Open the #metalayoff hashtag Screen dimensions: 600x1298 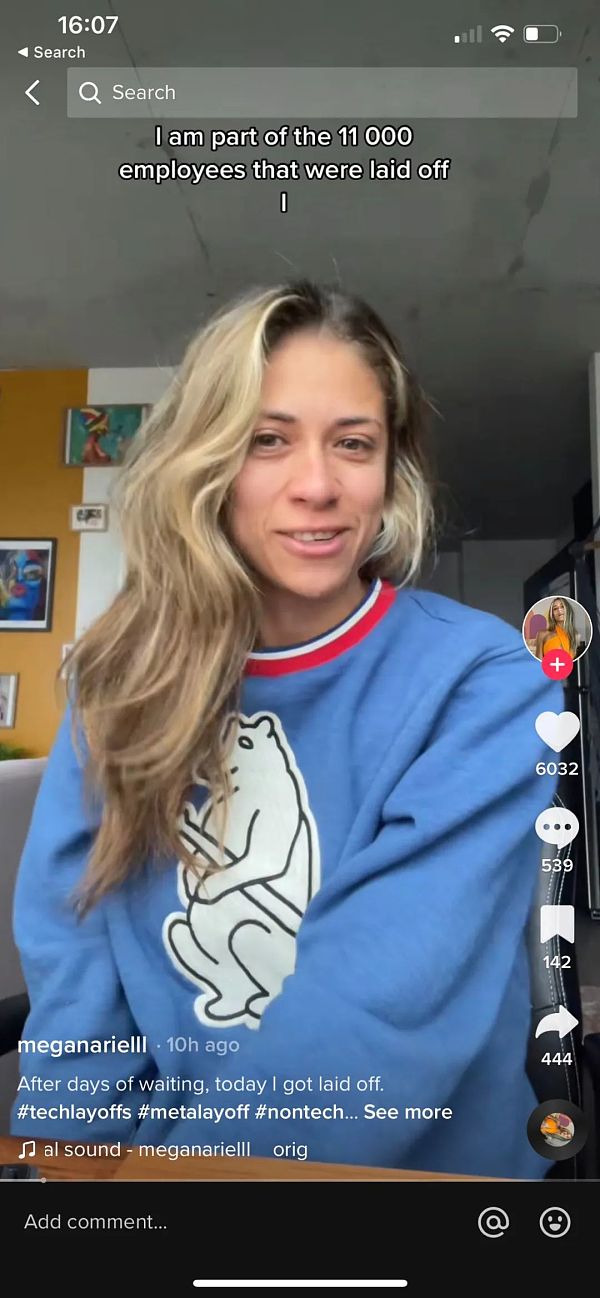193,1112
